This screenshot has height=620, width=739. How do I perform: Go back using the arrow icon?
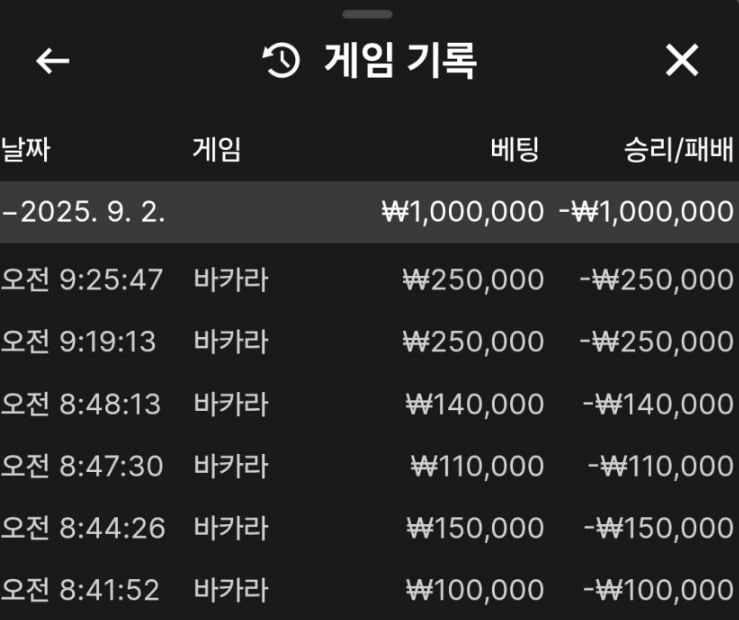point(52,62)
